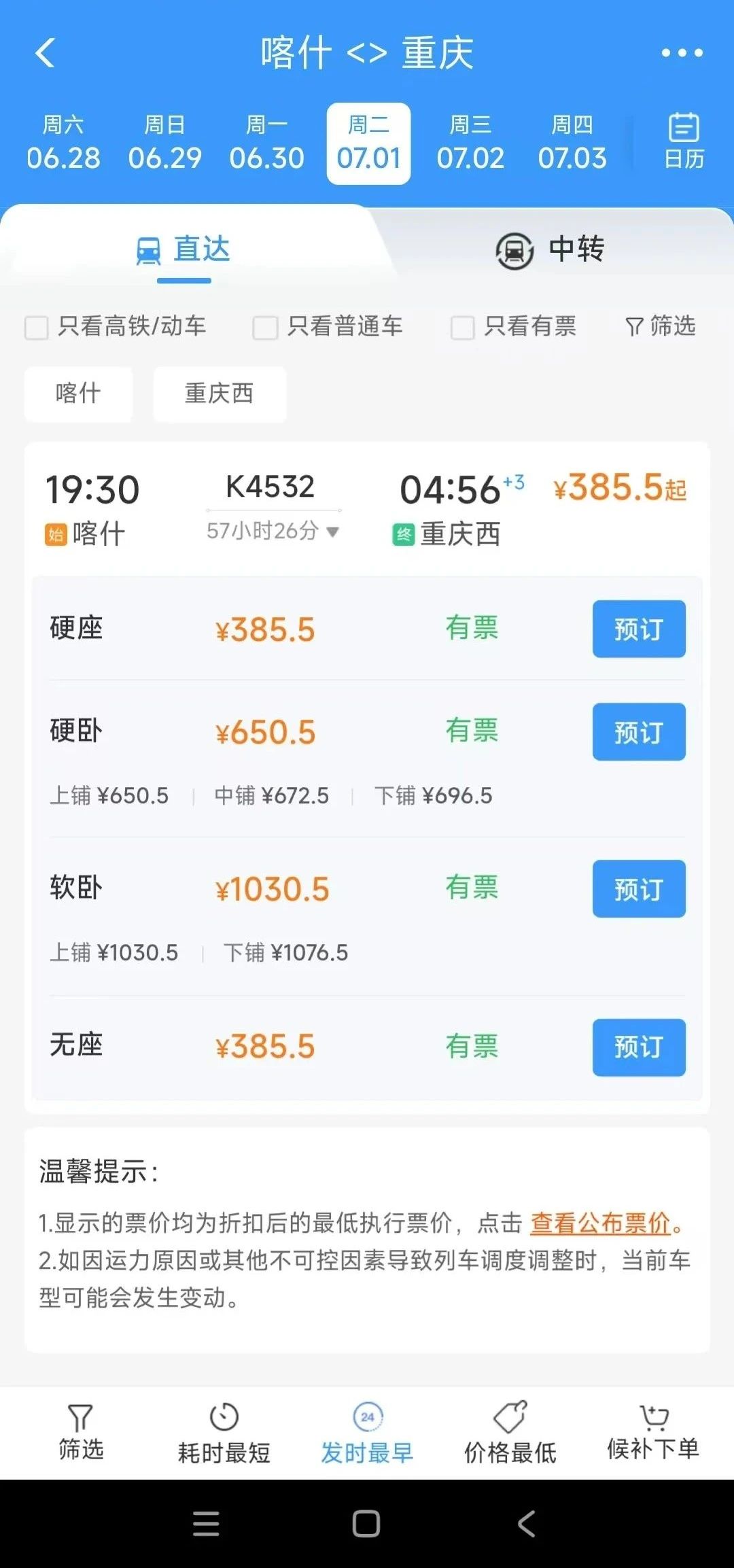734x1568 pixels.
Task: Reserve the 软卧 soft sleeper
Action: pyautogui.click(x=638, y=888)
